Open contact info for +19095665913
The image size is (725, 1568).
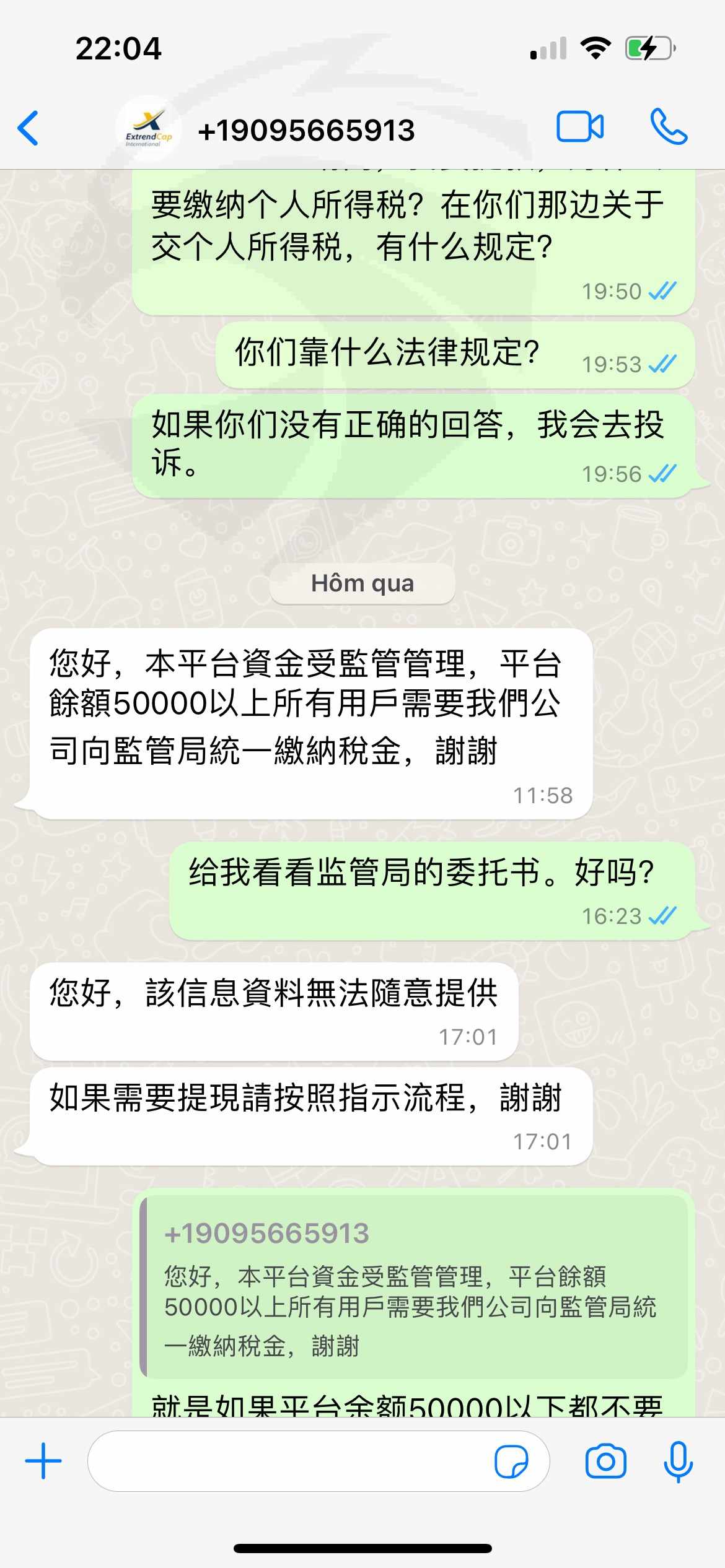pyautogui.click(x=306, y=130)
